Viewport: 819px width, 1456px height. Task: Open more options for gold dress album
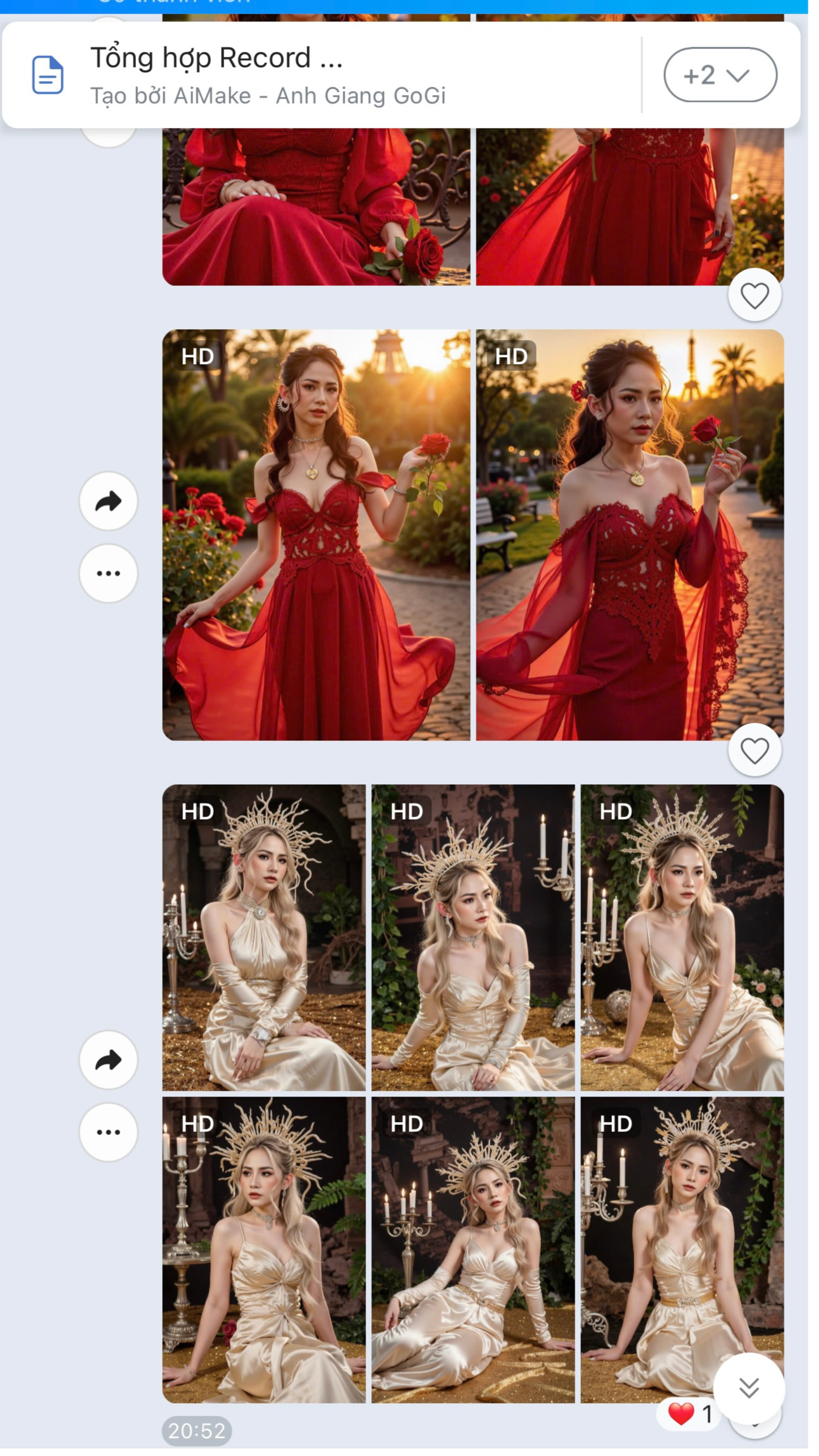[108, 1132]
